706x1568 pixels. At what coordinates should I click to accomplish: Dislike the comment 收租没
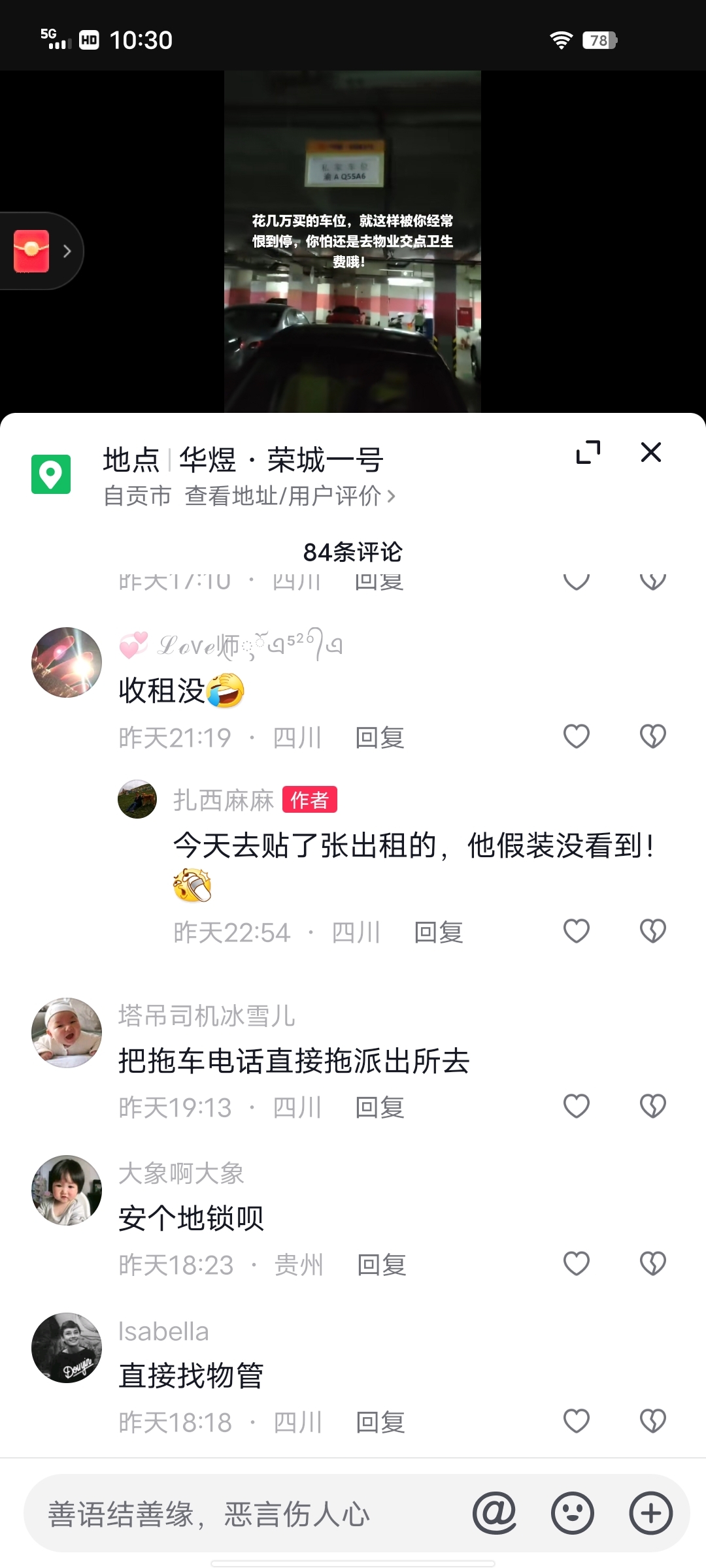pos(652,736)
